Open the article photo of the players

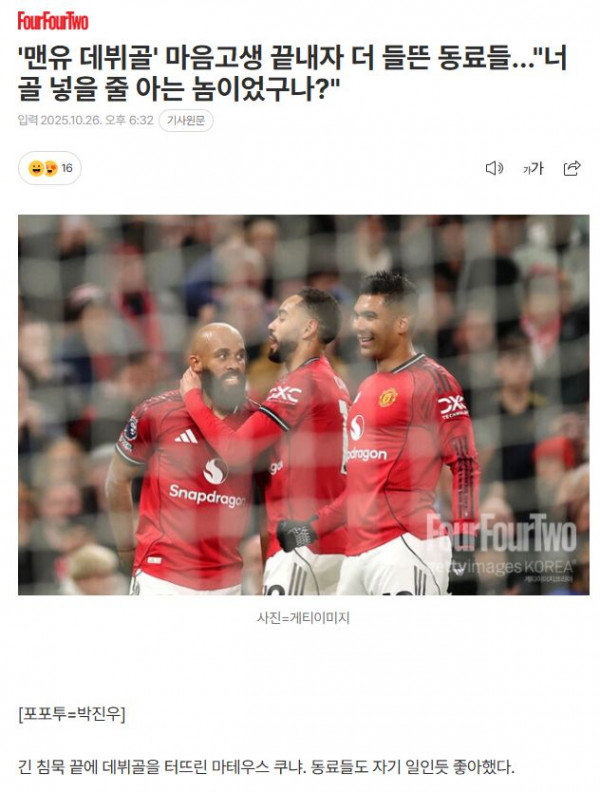(303, 405)
